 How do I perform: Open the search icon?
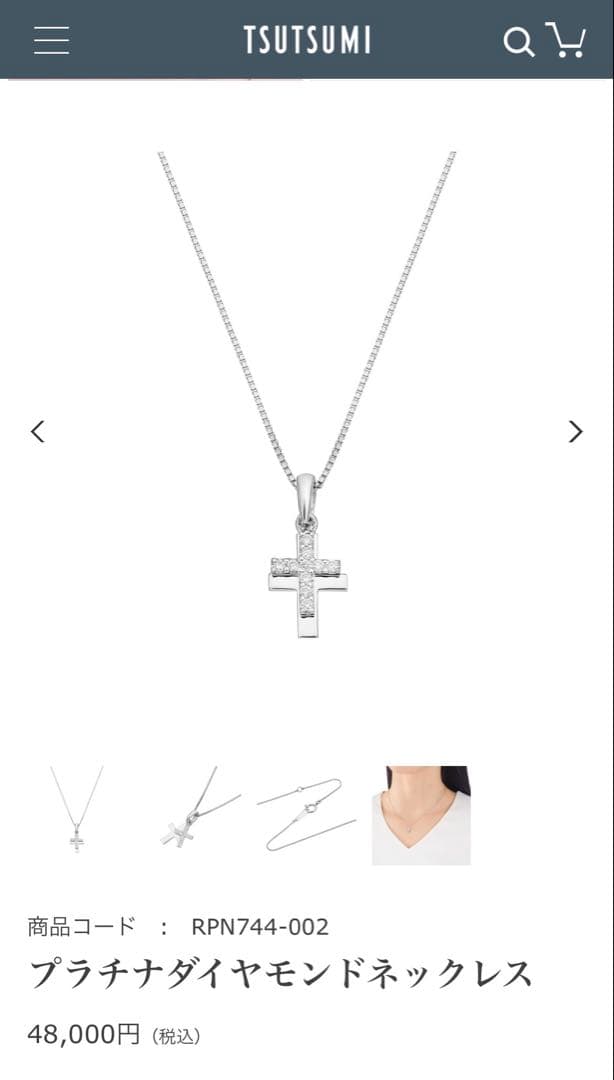tap(518, 41)
